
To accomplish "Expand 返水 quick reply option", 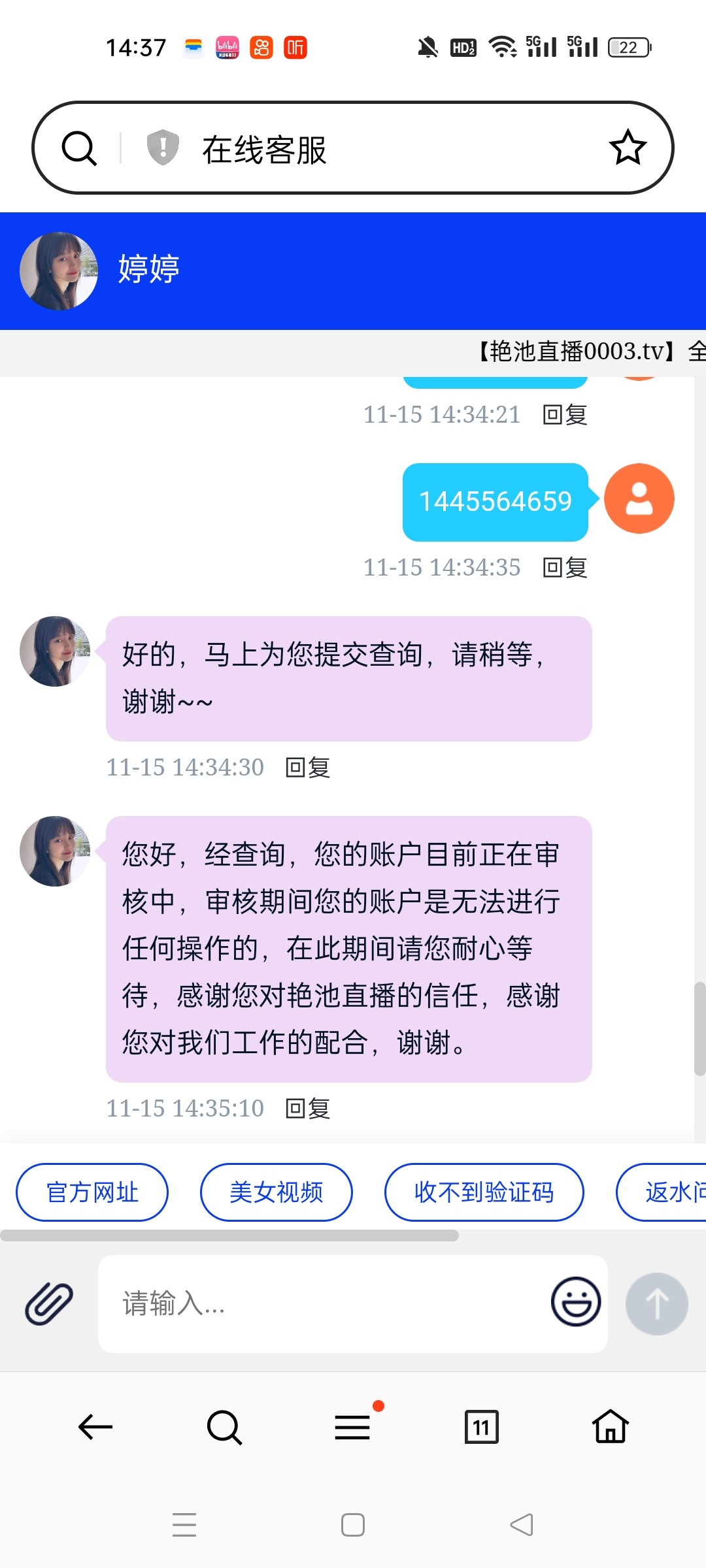I will click(x=673, y=1192).
